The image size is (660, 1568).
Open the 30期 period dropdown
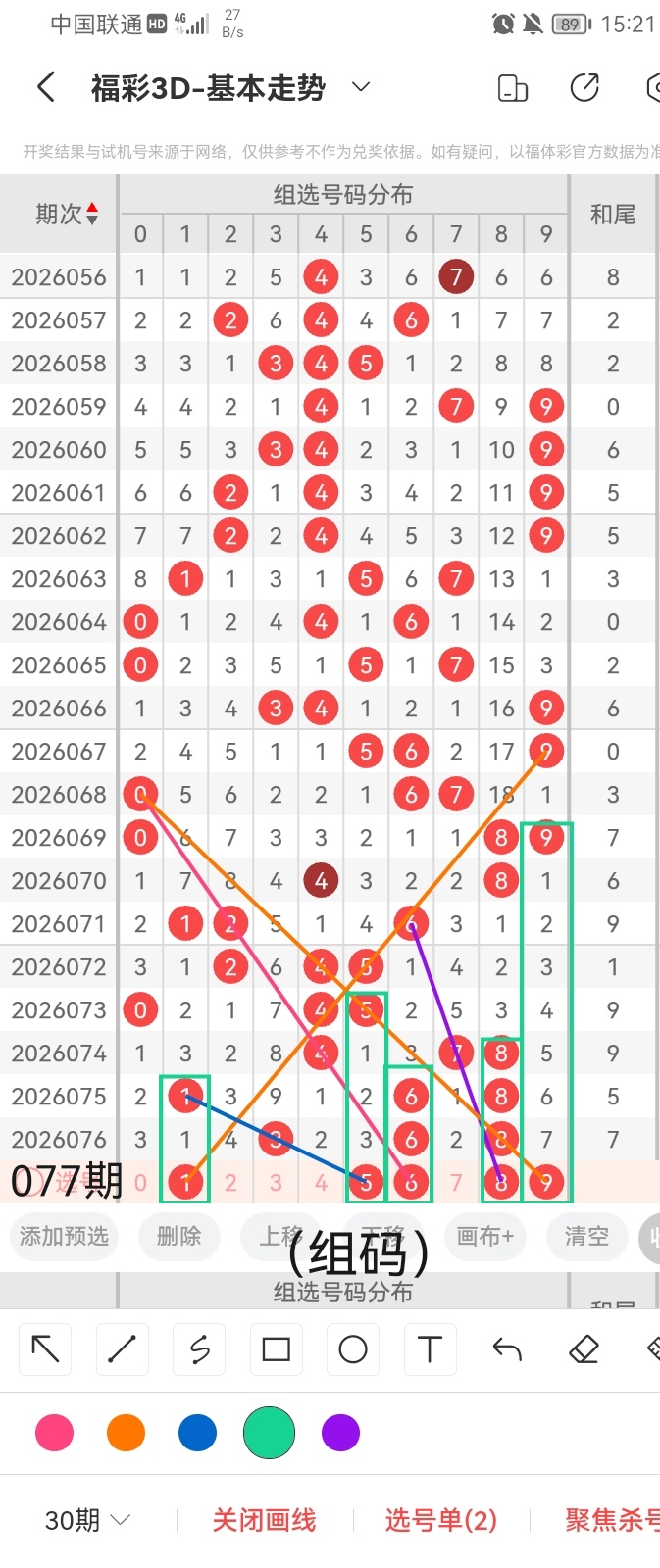pos(88,1520)
